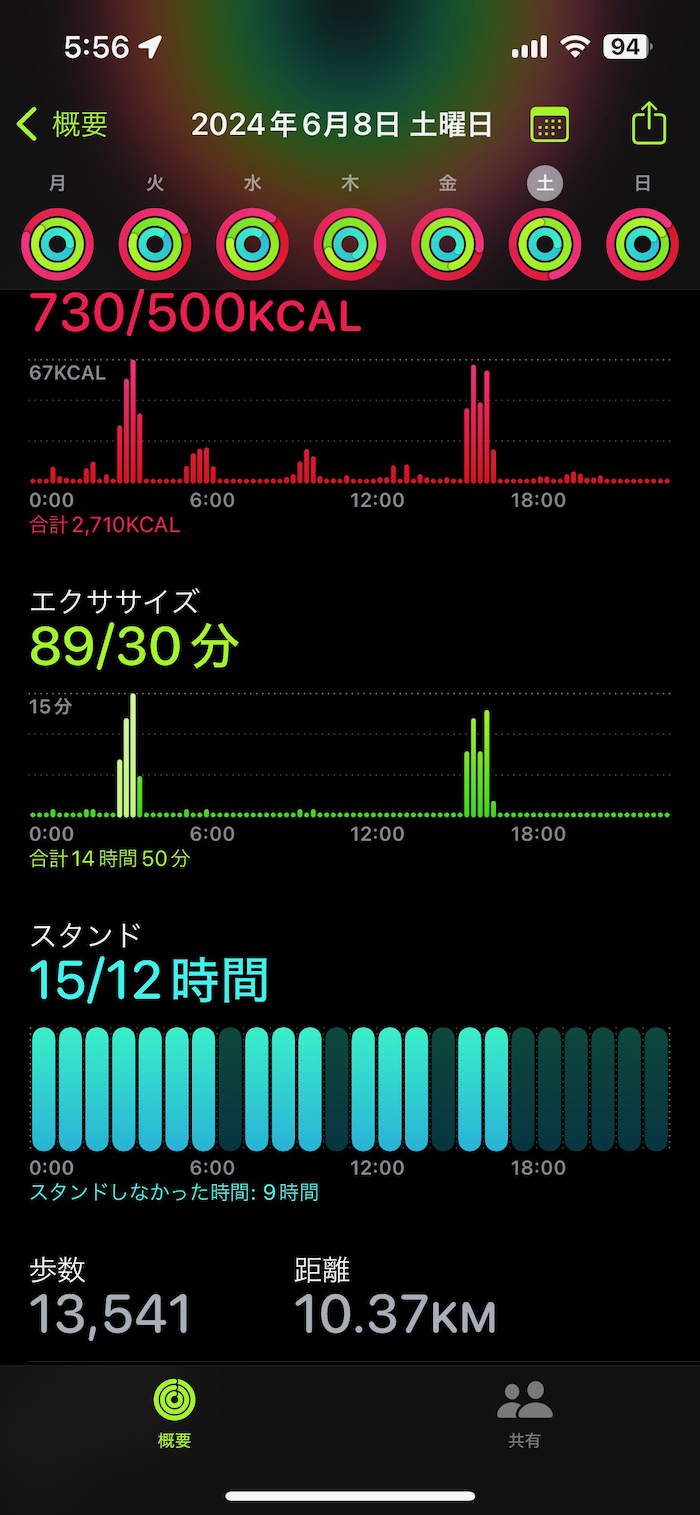Go back to 概要
This screenshot has height=1515, width=700.
[62, 125]
